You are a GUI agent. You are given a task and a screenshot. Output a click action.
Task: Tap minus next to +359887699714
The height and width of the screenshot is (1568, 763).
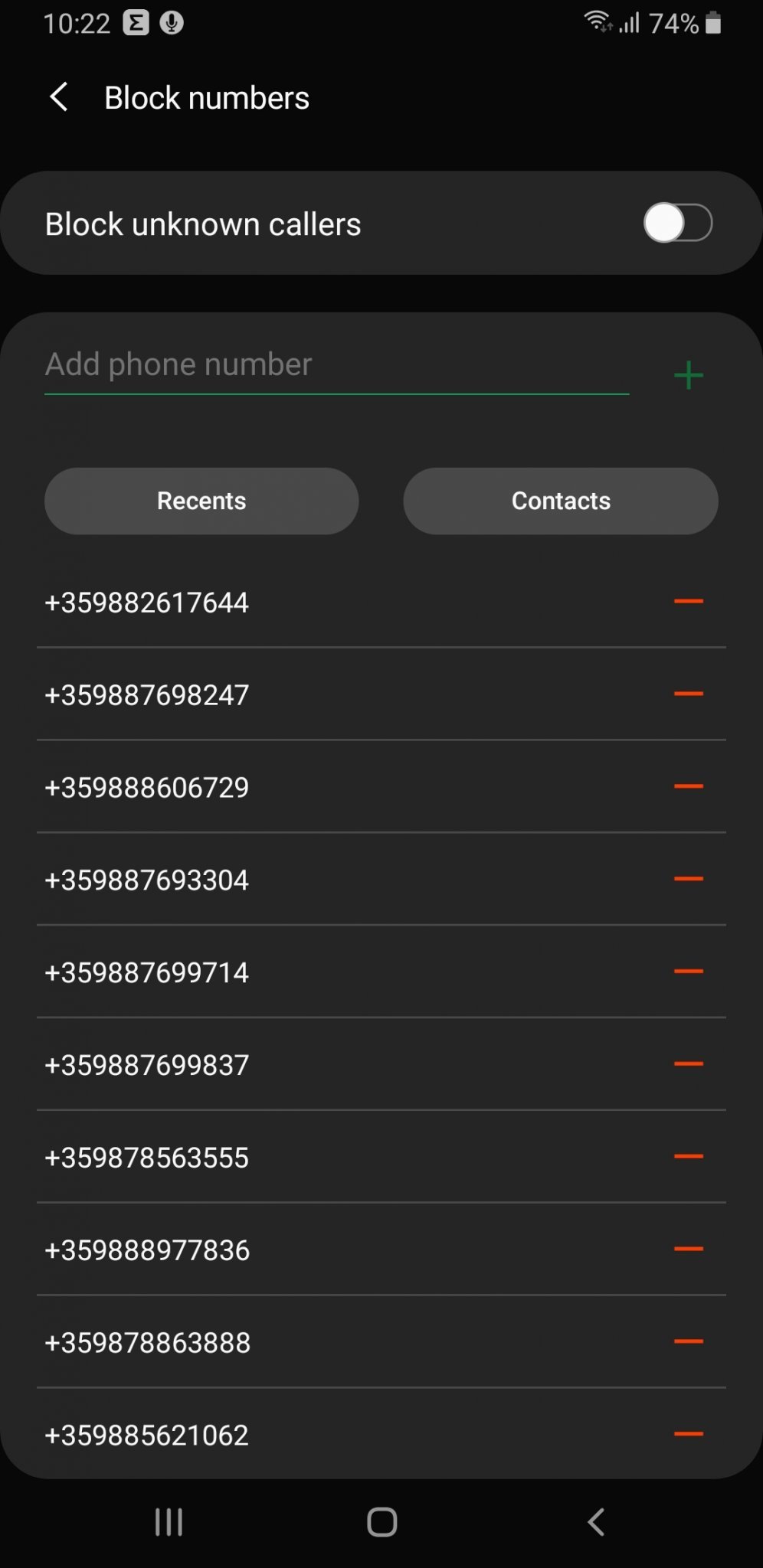[689, 972]
